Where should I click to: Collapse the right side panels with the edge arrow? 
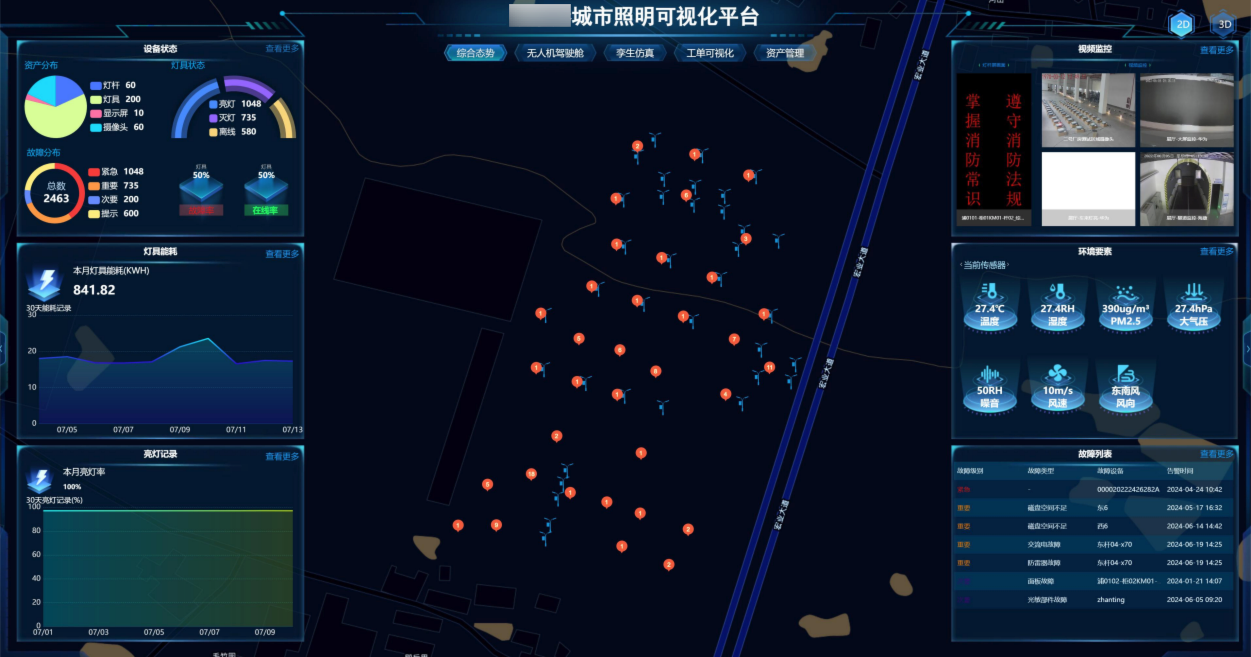tap(1247, 349)
